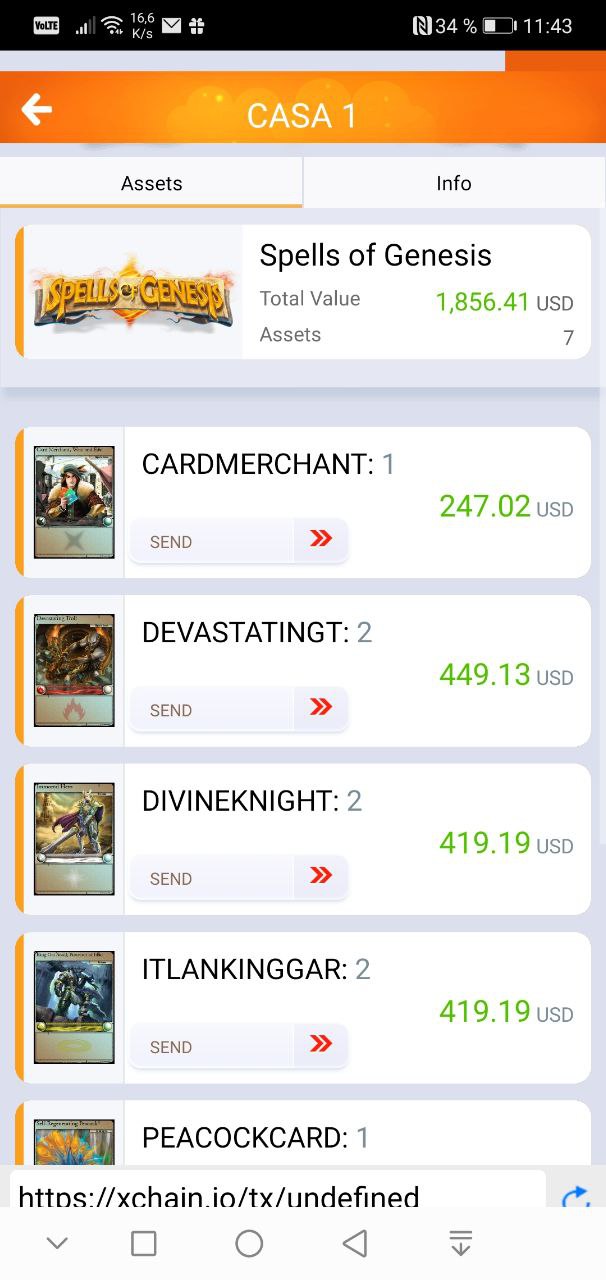This screenshot has width=606, height=1280.
Task: Open the PEACOCKCARD asset card
Action: tap(303, 1135)
